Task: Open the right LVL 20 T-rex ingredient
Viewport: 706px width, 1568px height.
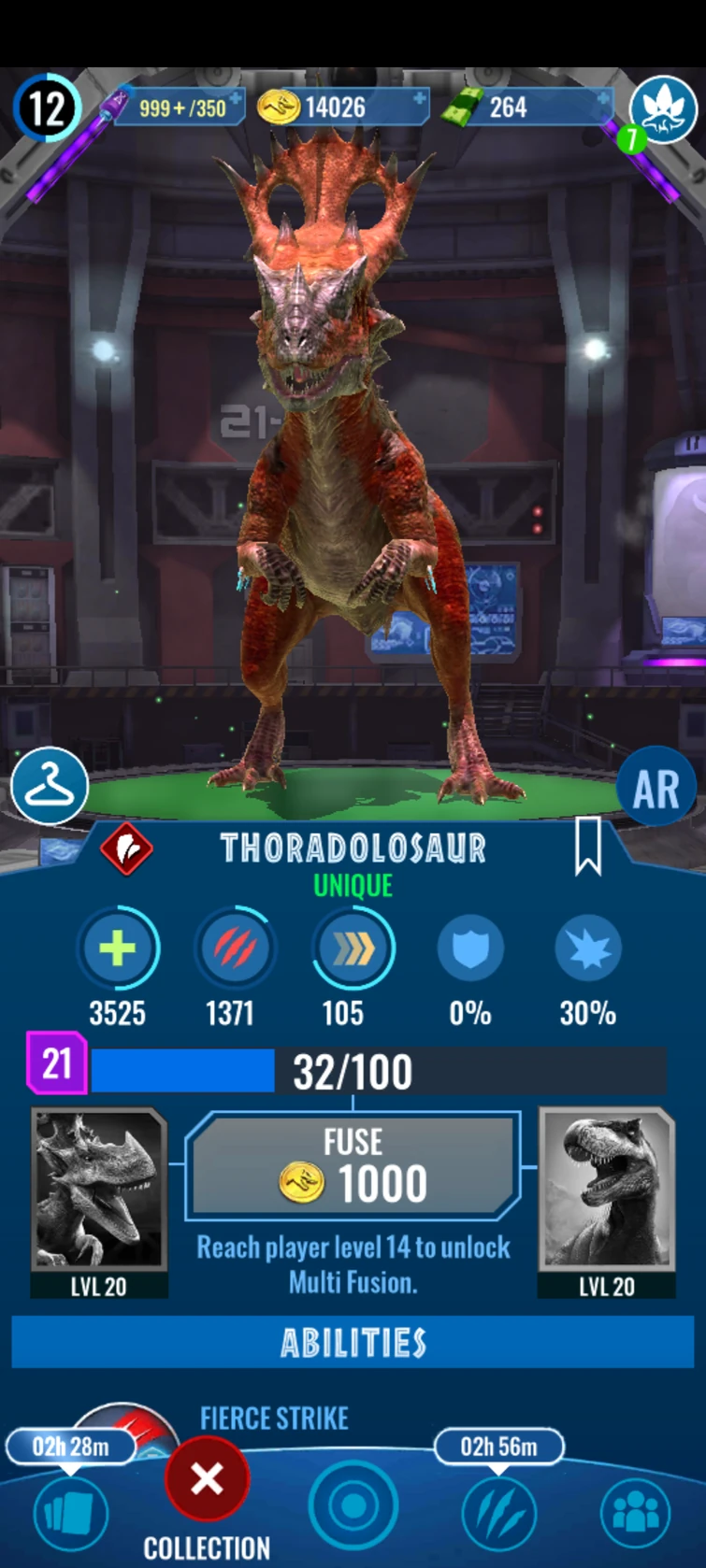Action: (x=607, y=1202)
